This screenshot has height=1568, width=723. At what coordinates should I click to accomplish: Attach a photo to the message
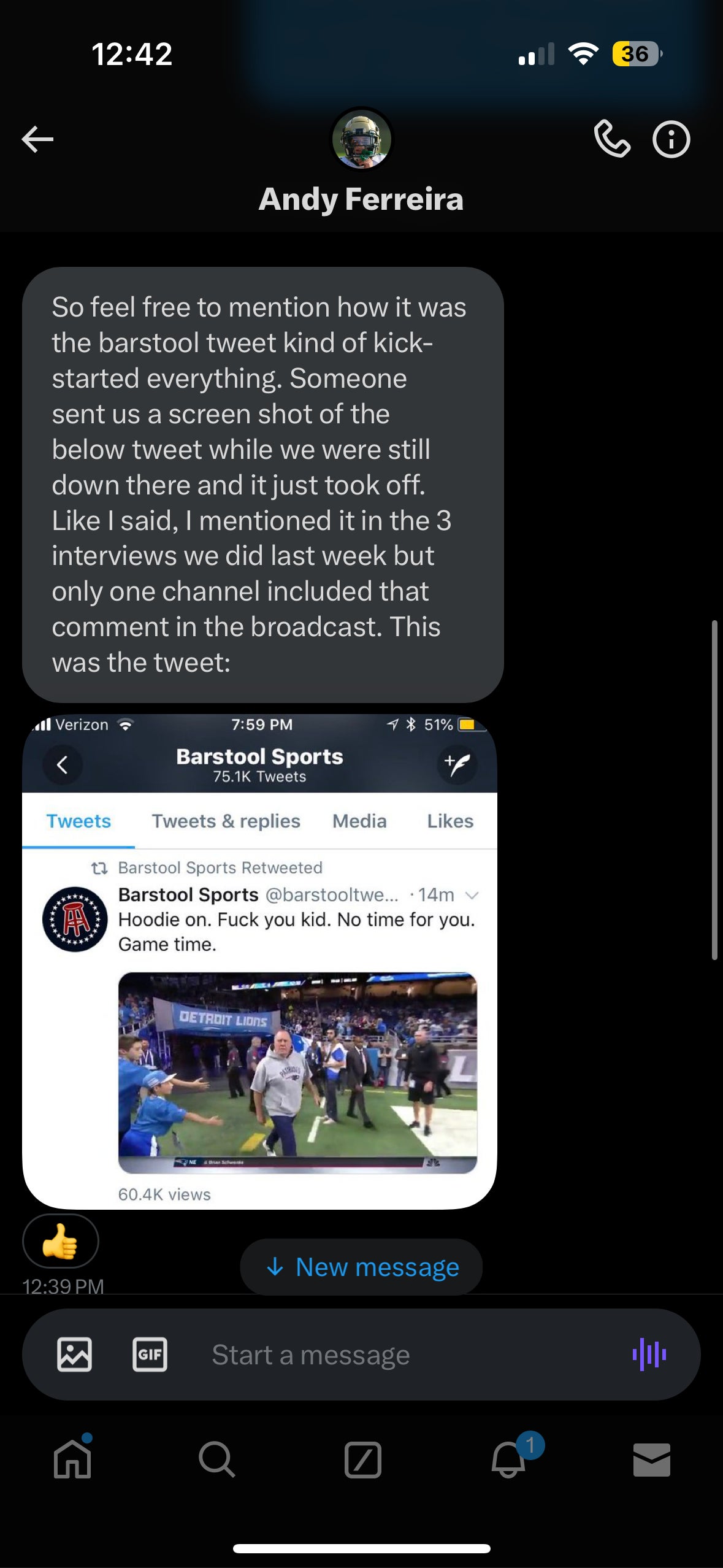(75, 1355)
